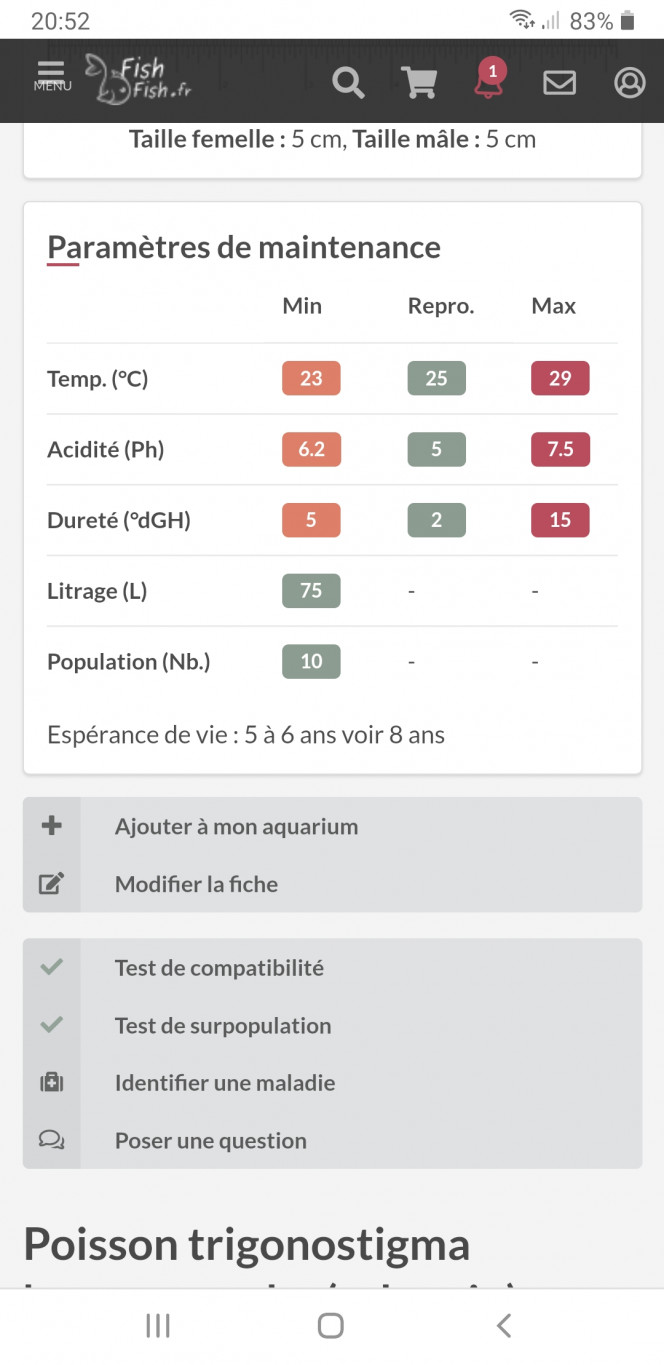Open the hamburger MENU button

tap(51, 76)
